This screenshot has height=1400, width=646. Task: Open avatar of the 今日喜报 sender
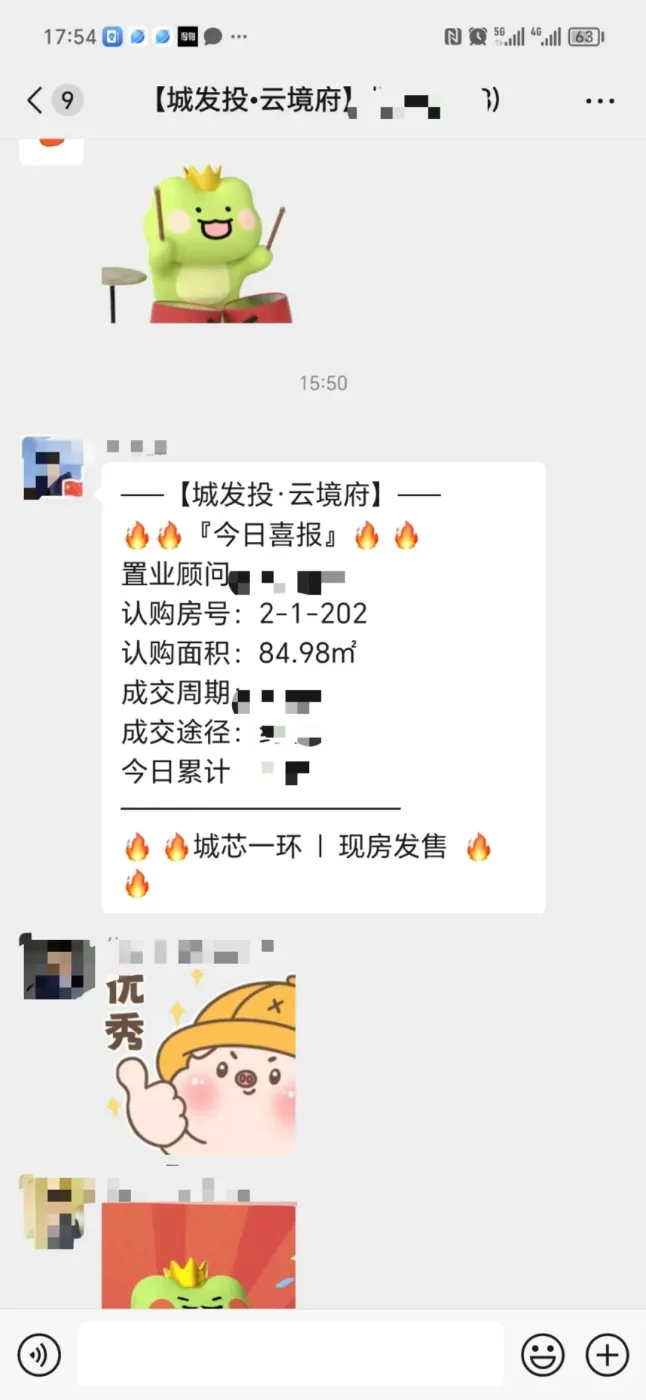tap(54, 467)
